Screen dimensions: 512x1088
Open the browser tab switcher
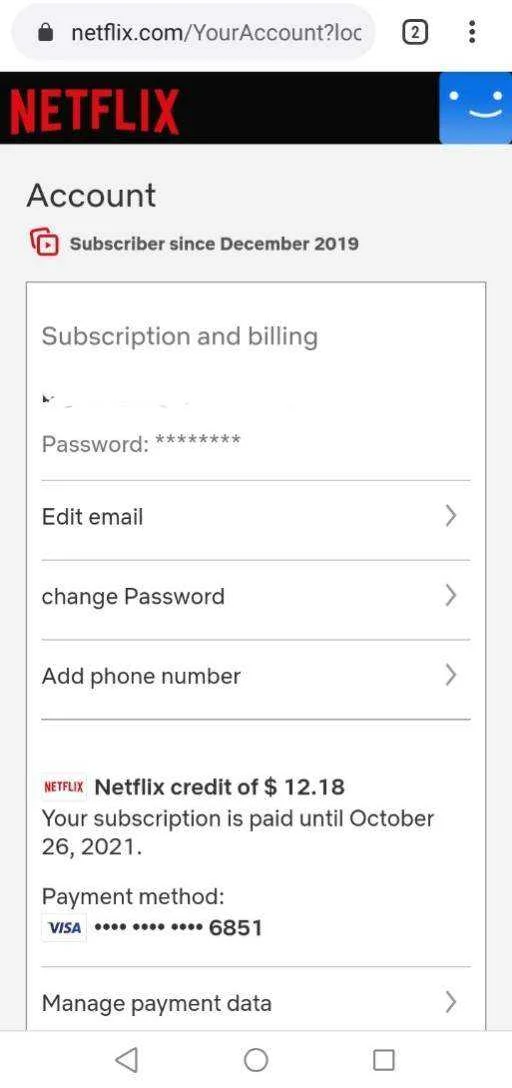pyautogui.click(x=414, y=32)
